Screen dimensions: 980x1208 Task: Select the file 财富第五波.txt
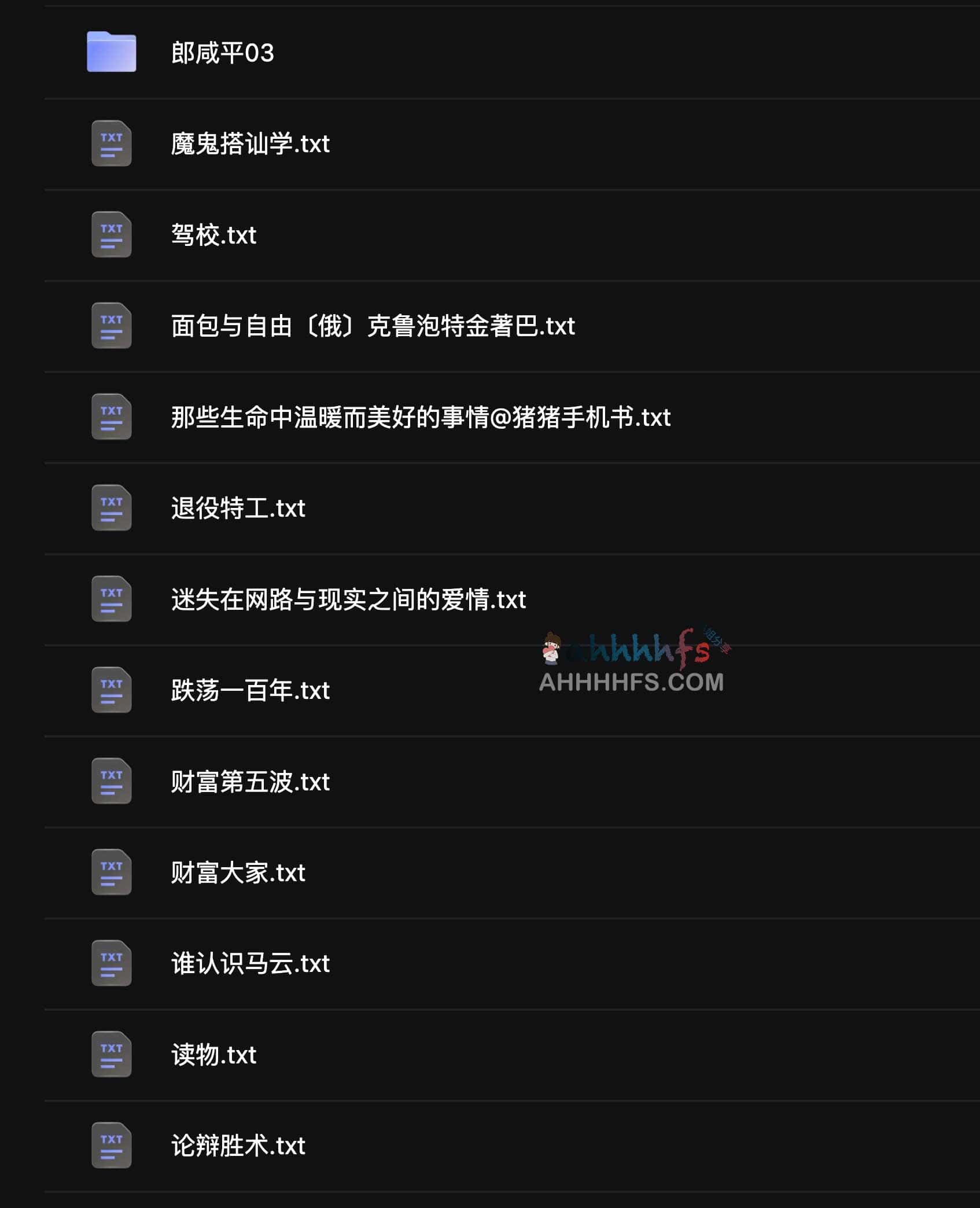pos(250,782)
